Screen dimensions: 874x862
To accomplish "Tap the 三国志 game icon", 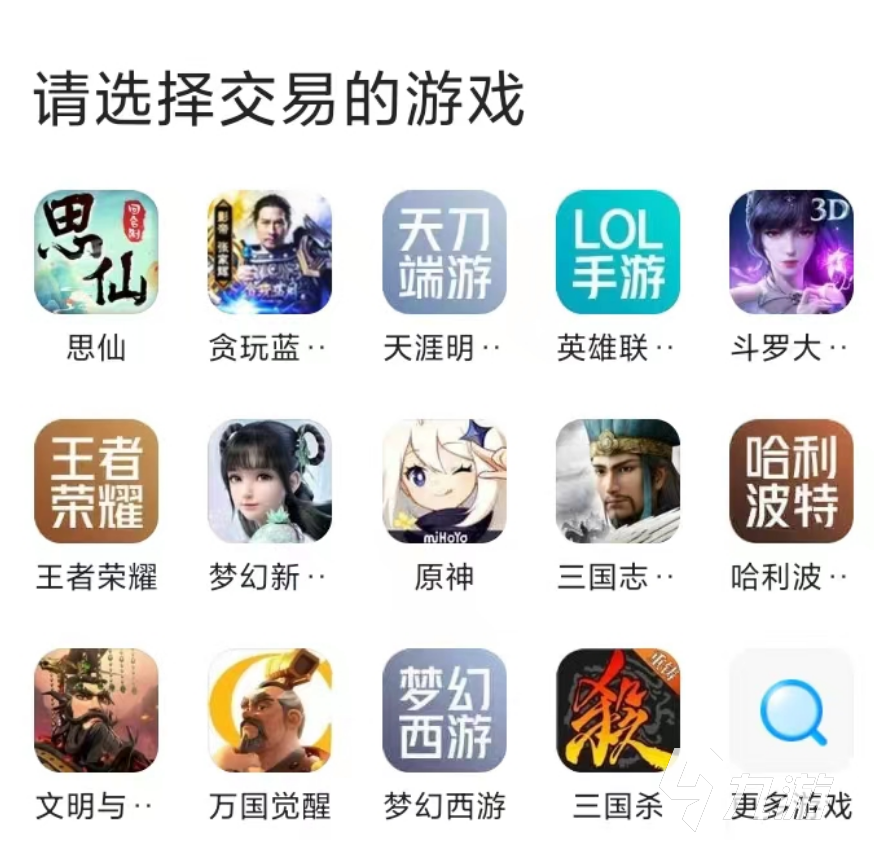I will [x=618, y=481].
